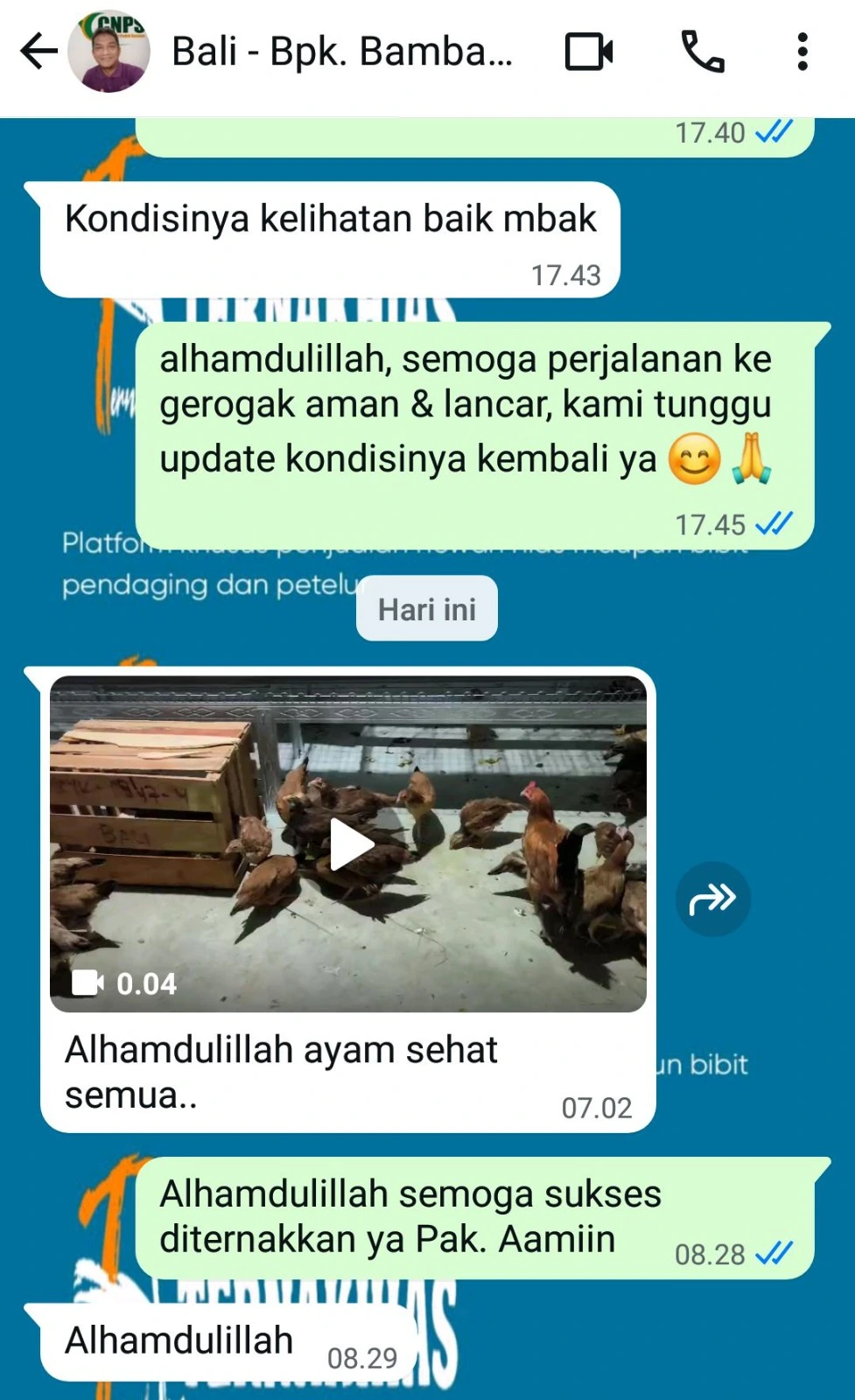Go back to the chat list
This screenshot has height=1400, width=855.
pos(38,52)
